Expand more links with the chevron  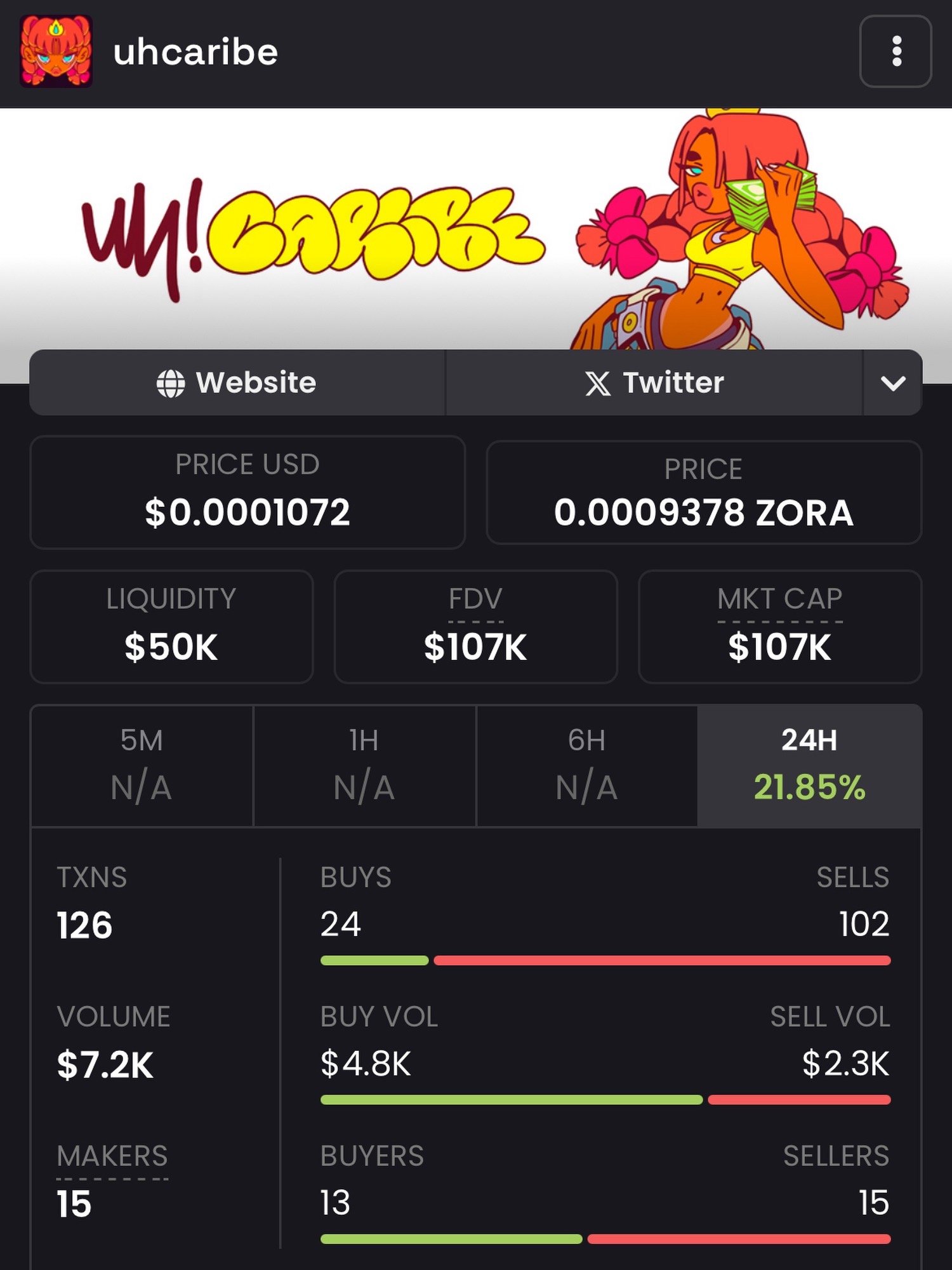pyautogui.click(x=892, y=383)
